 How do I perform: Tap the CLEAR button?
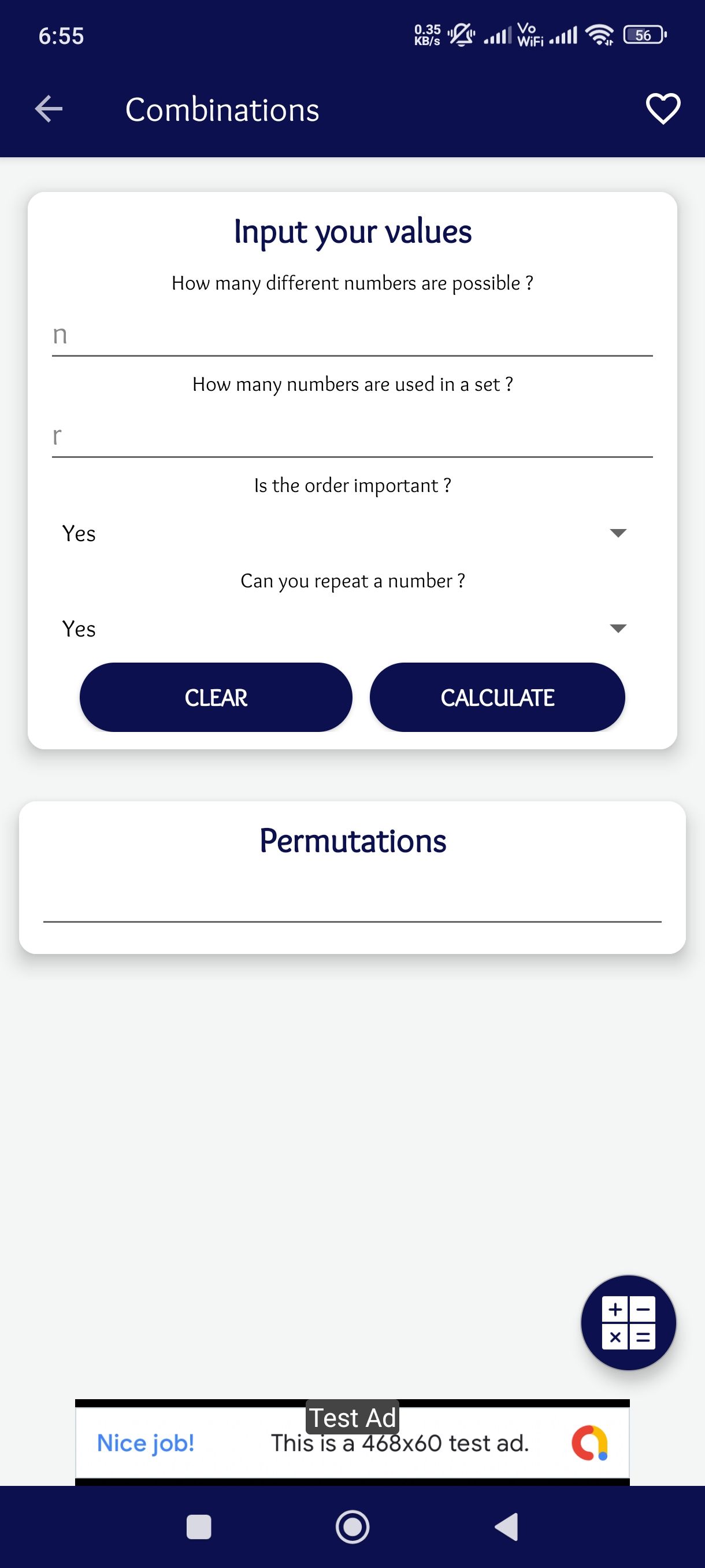click(216, 698)
